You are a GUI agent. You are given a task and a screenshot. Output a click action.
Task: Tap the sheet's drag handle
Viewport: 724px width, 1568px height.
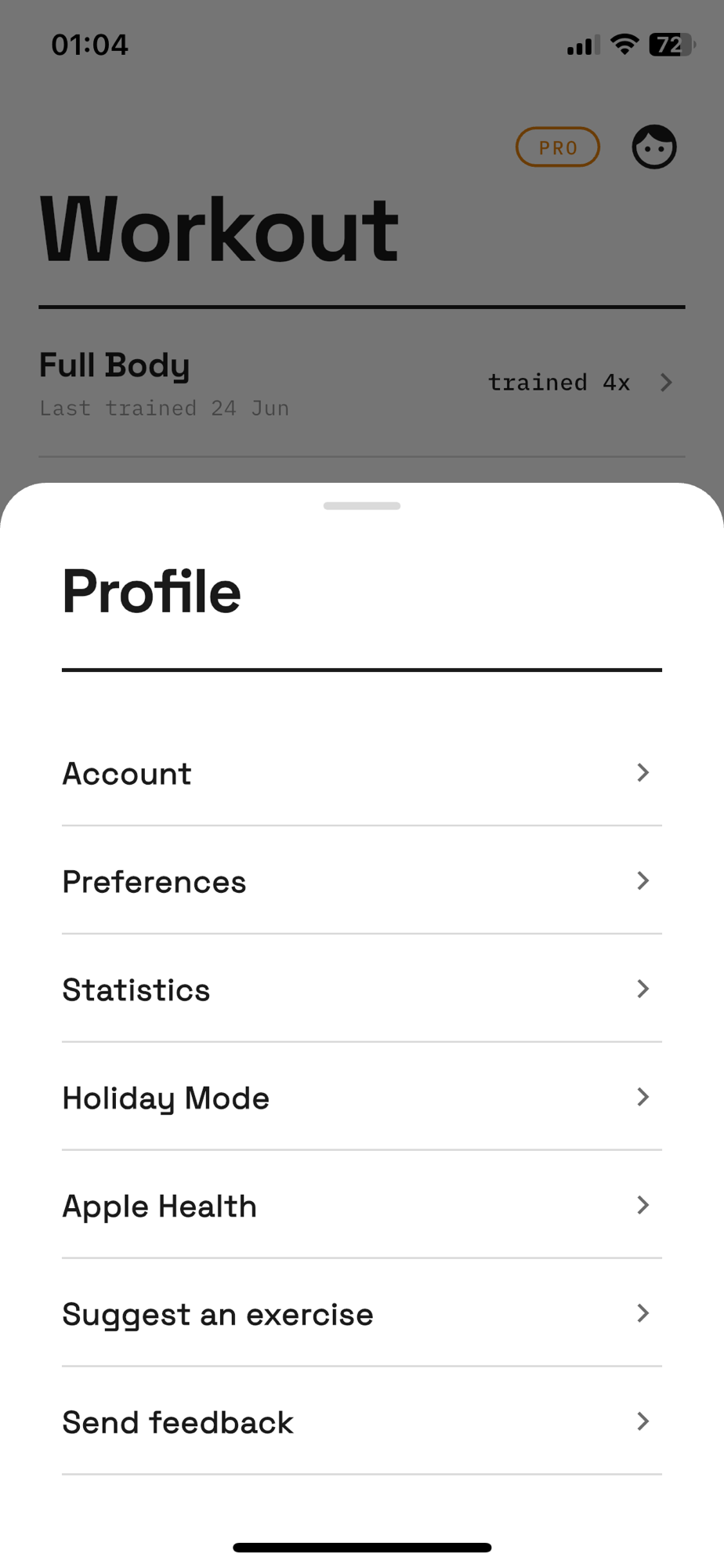pyautogui.click(x=362, y=506)
